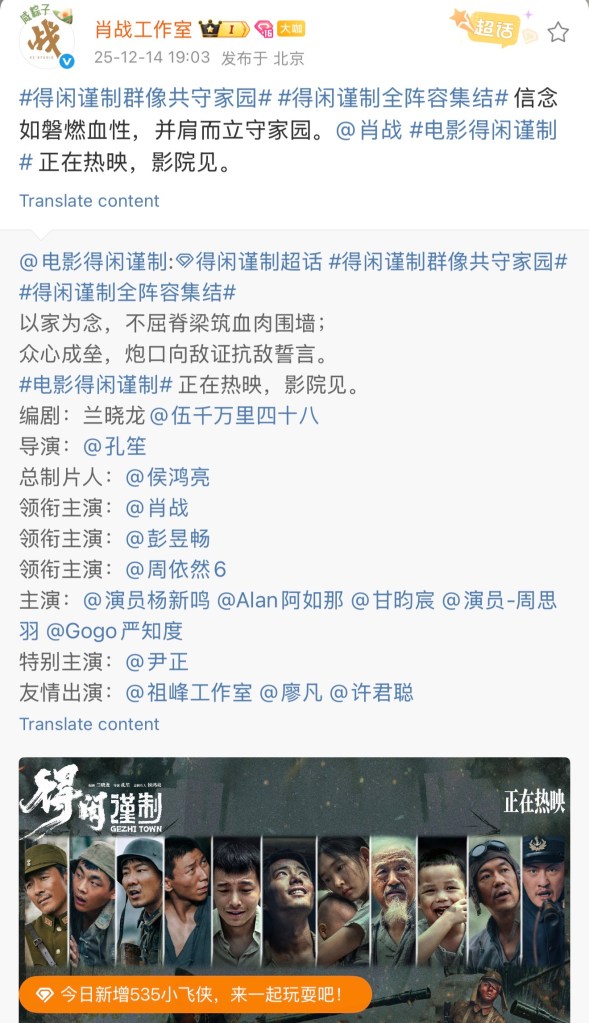
Task: Open 得闲谨制超话 super topic link
Action: [x=250, y=262]
